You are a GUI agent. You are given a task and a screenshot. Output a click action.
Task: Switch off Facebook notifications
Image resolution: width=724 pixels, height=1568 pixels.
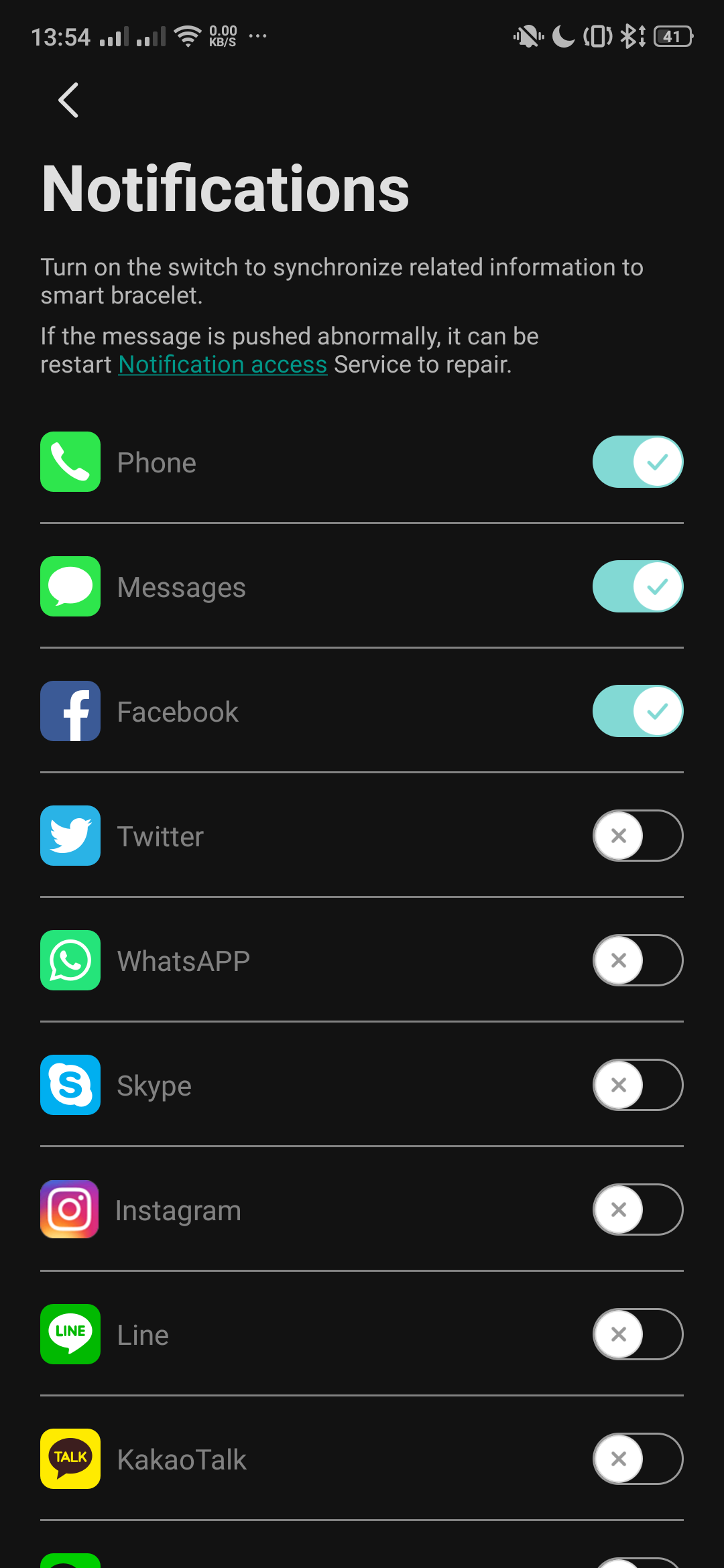[638, 711]
